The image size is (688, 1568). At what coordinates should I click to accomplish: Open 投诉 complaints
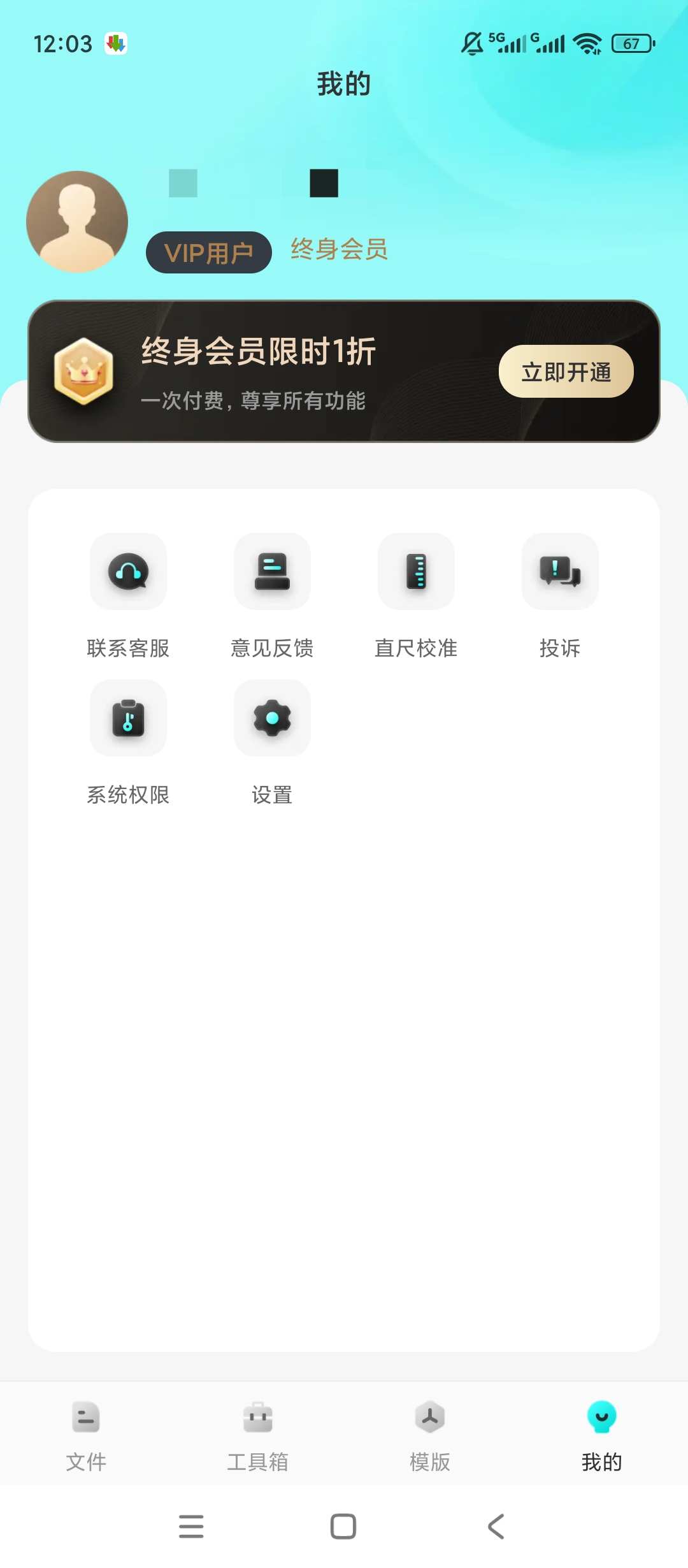560,597
